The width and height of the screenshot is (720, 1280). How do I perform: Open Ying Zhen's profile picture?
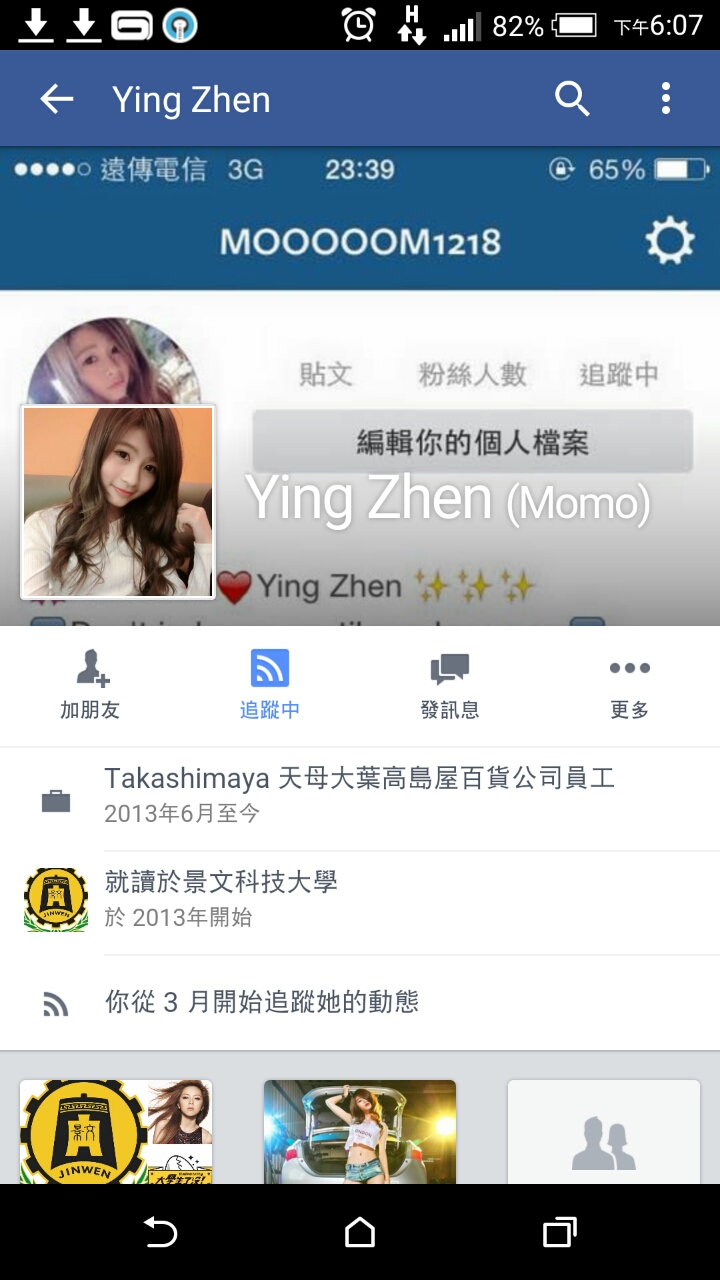coord(118,502)
